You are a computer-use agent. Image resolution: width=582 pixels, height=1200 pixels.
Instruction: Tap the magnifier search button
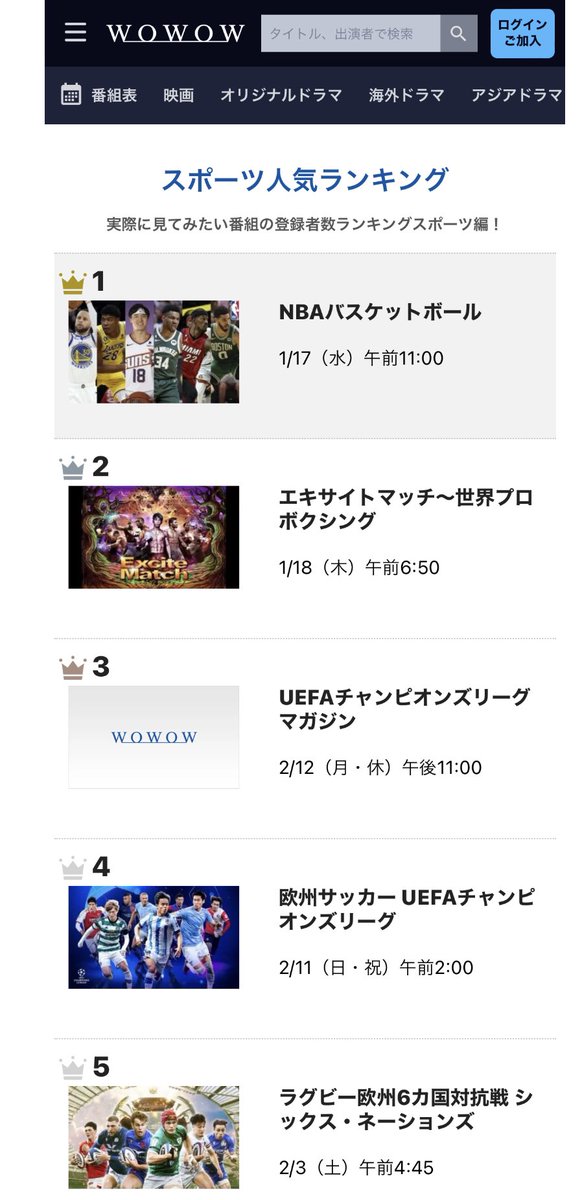[x=459, y=33]
